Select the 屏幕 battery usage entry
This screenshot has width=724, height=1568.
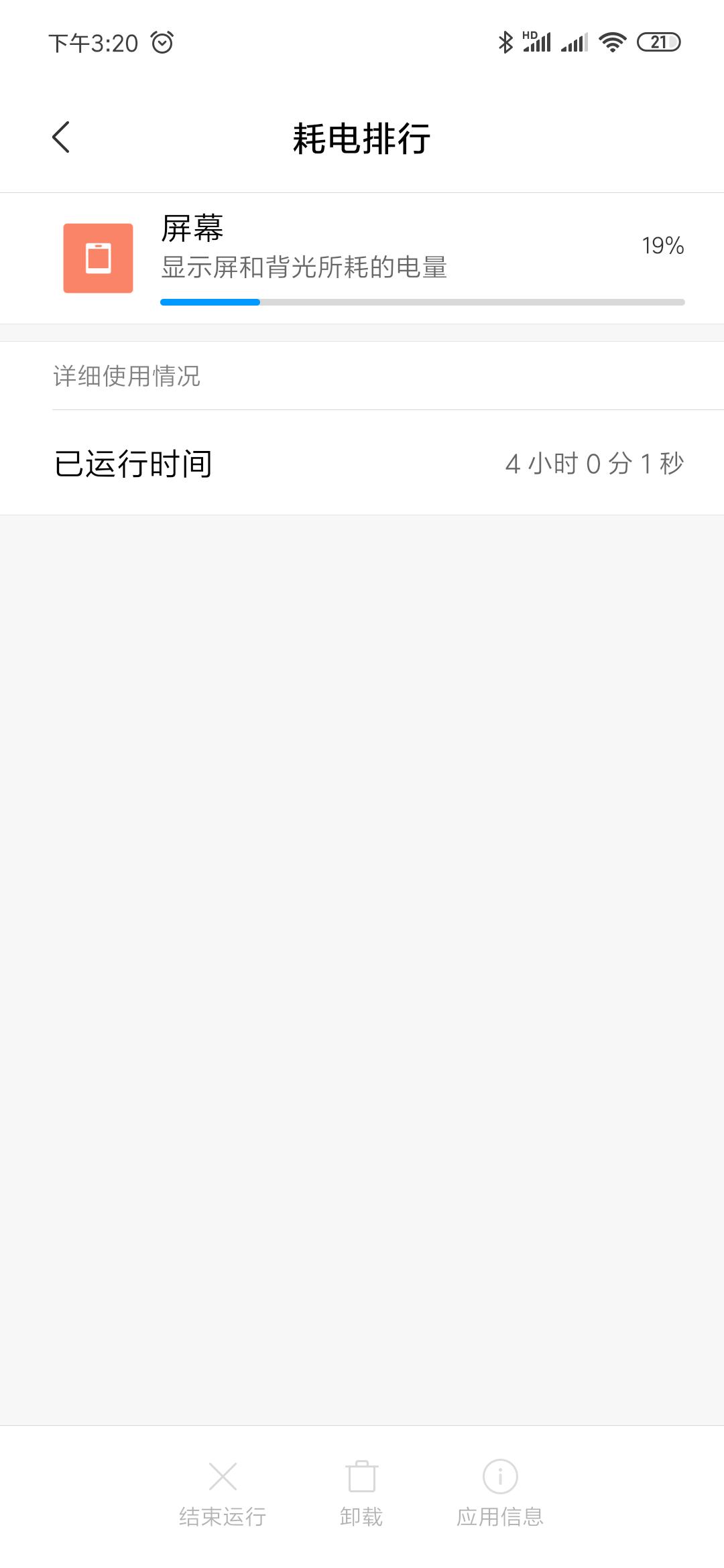[362, 258]
